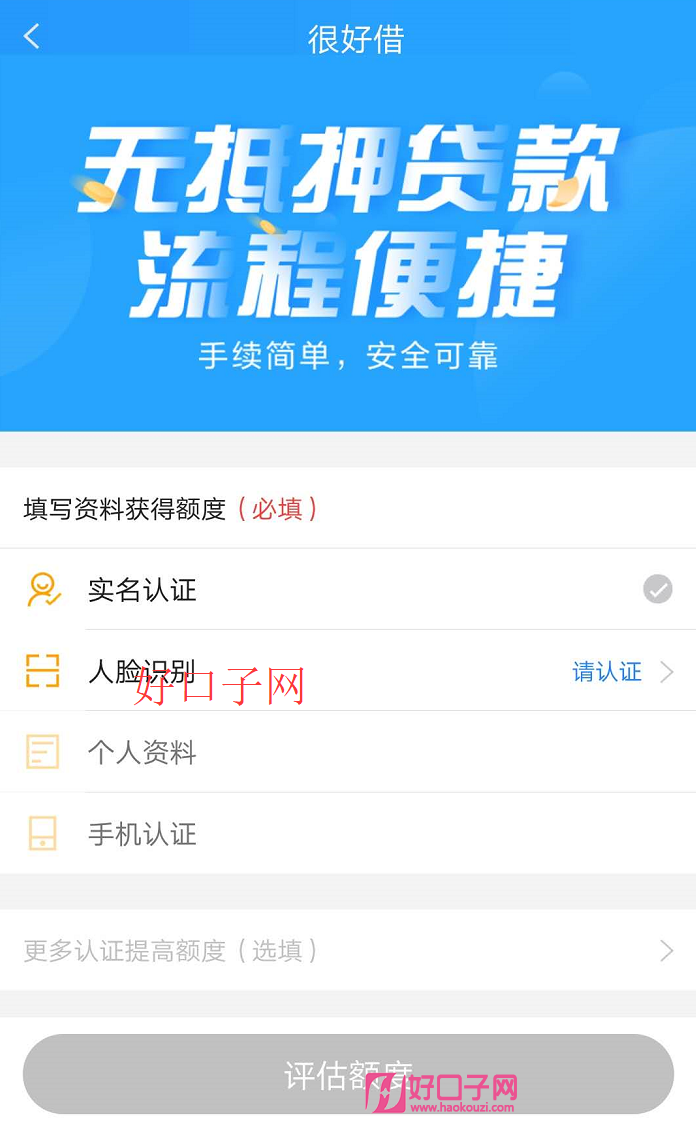Go back using the top-left arrow
The image size is (696, 1128).
[32, 36]
